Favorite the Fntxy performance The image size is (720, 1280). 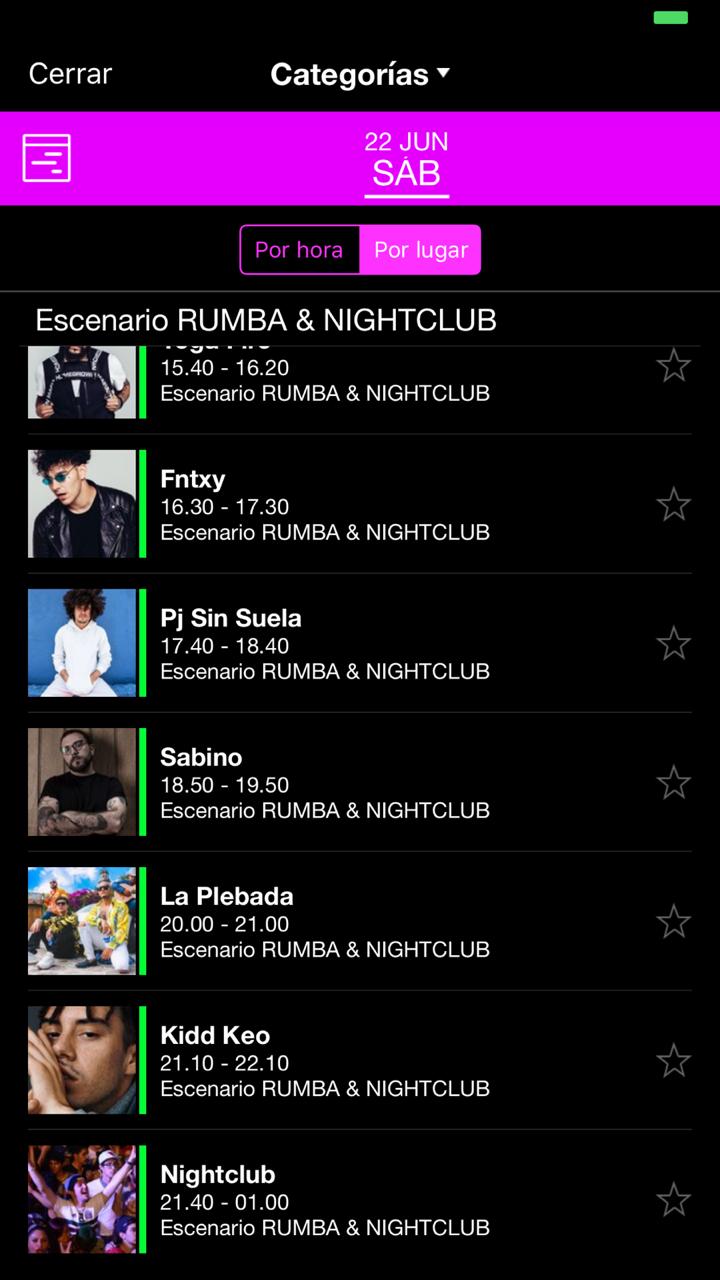coord(673,504)
